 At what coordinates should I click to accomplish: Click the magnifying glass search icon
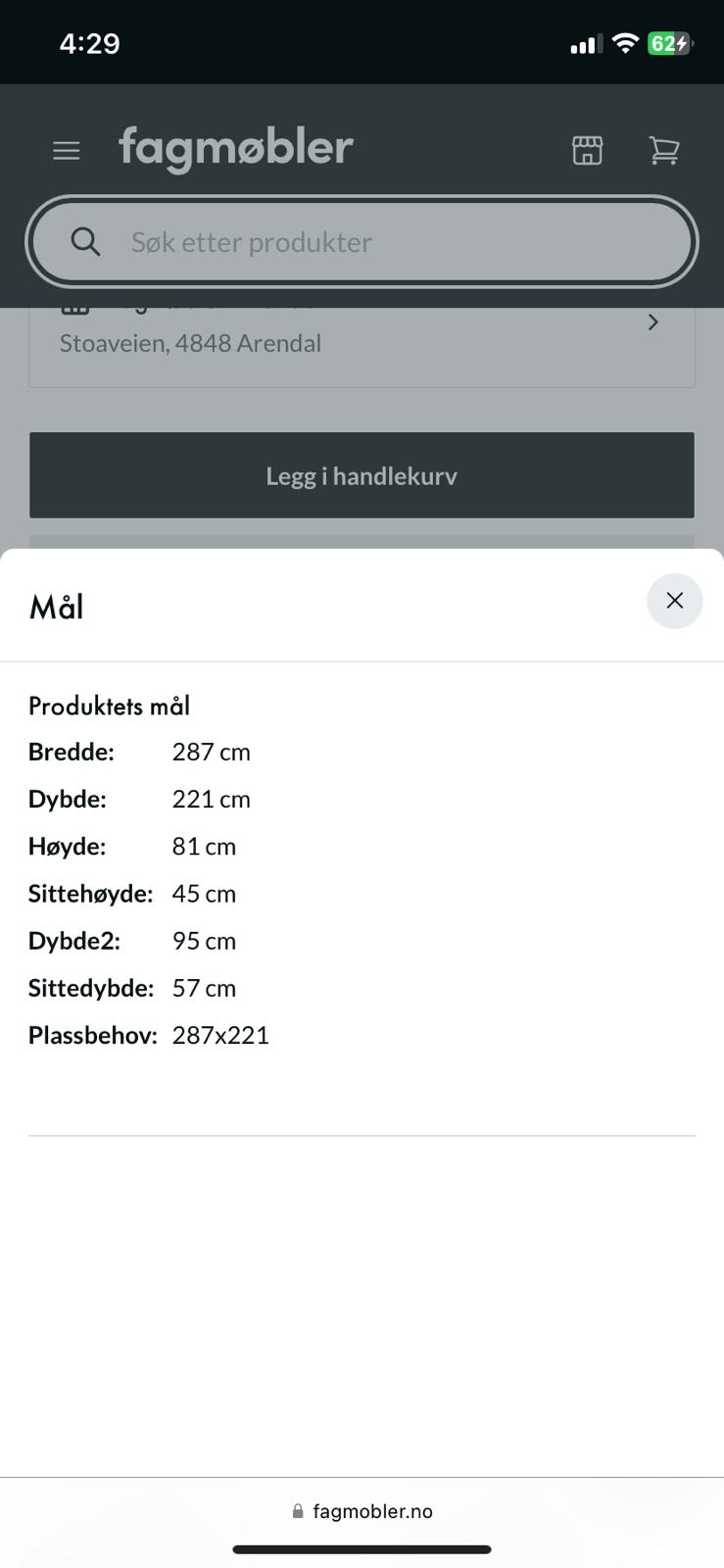(85, 242)
